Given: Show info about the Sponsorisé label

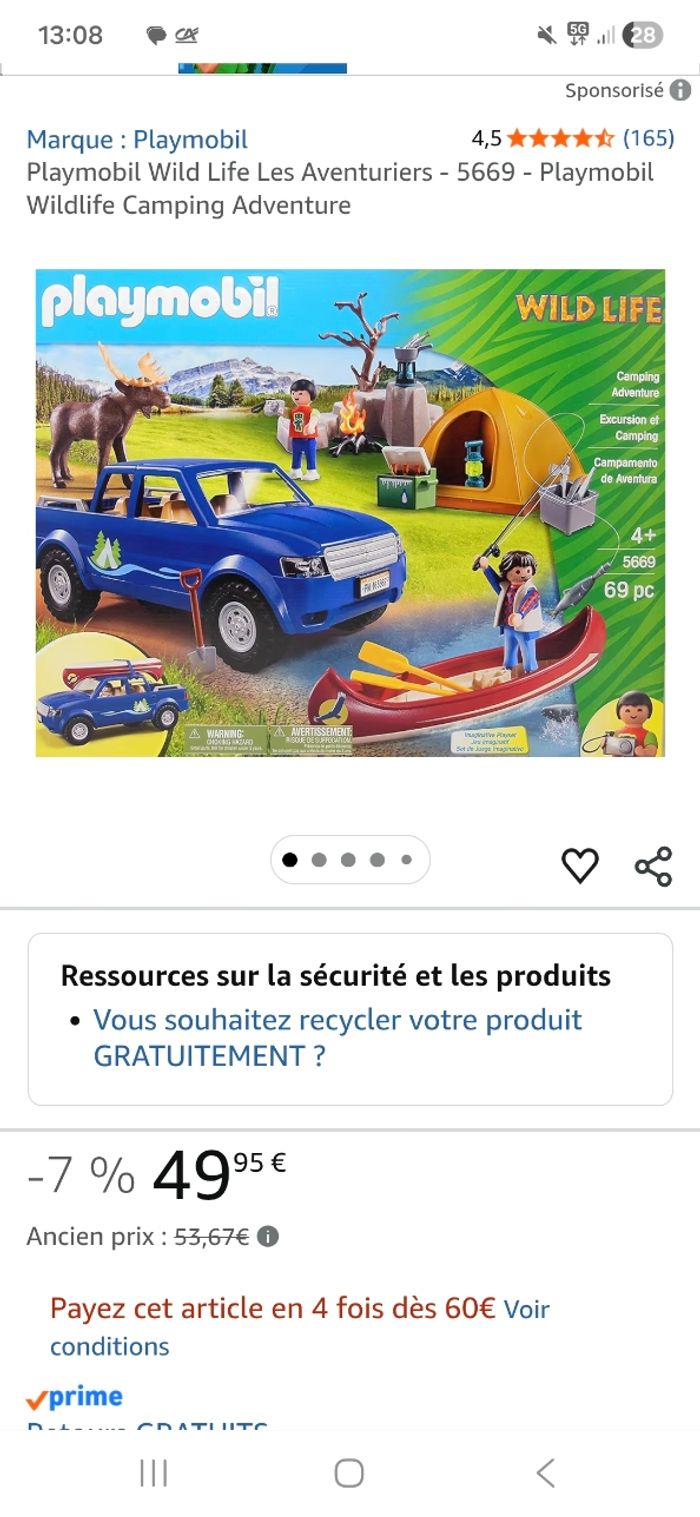Looking at the screenshot, I should pyautogui.click(x=680, y=91).
